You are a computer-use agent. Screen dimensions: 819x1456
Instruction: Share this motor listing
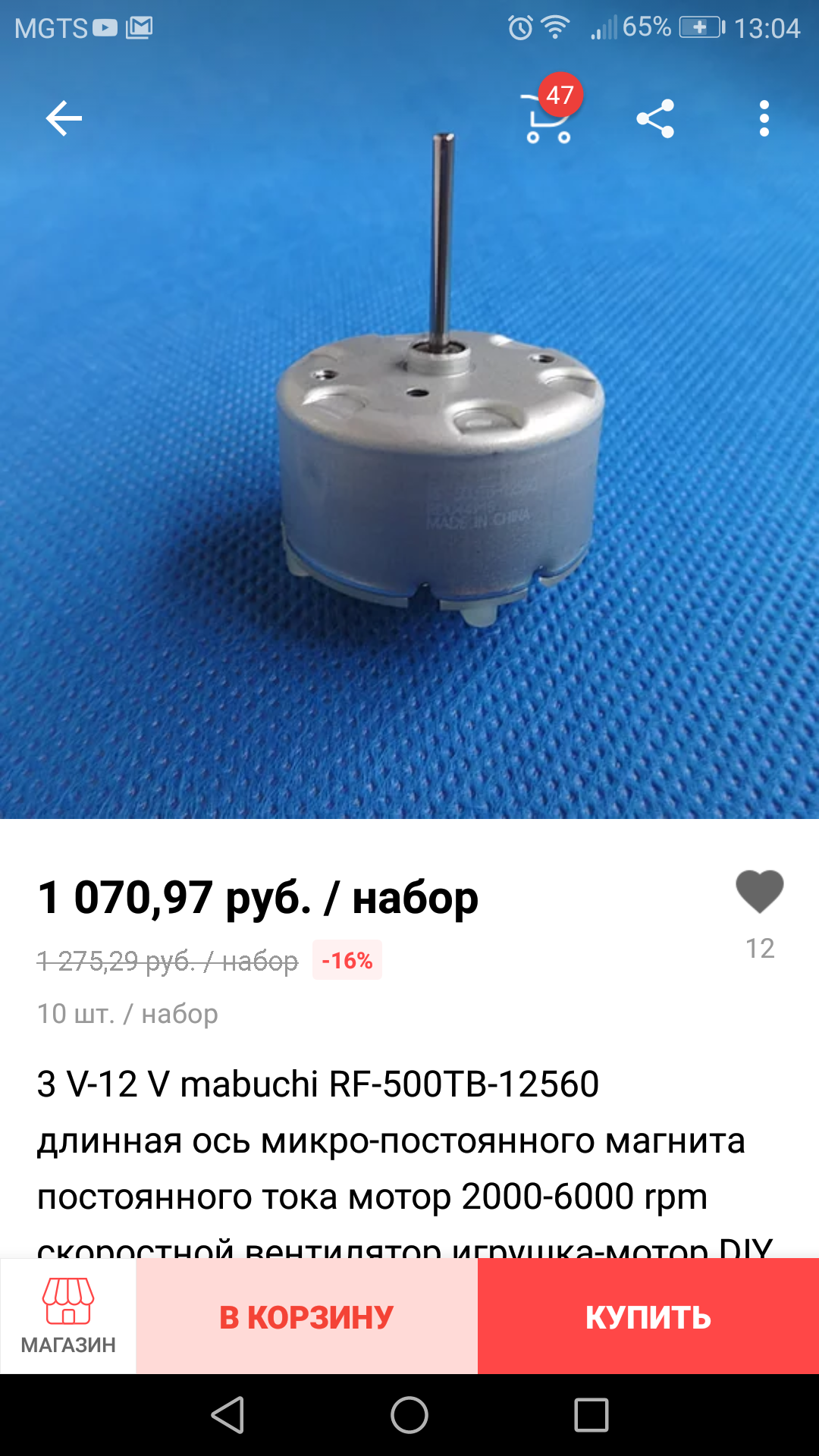coord(655,119)
